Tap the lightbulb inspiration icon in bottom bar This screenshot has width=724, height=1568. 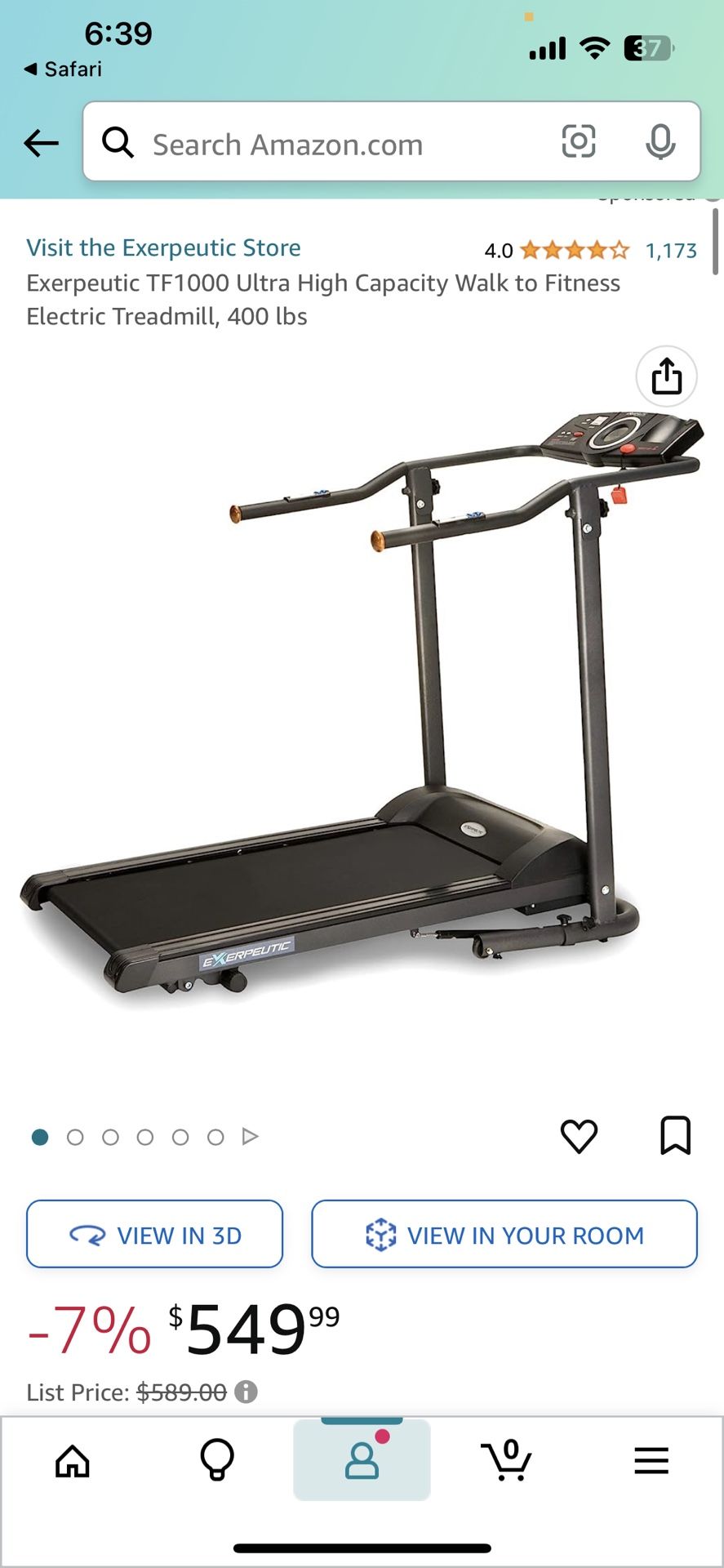(x=217, y=1462)
